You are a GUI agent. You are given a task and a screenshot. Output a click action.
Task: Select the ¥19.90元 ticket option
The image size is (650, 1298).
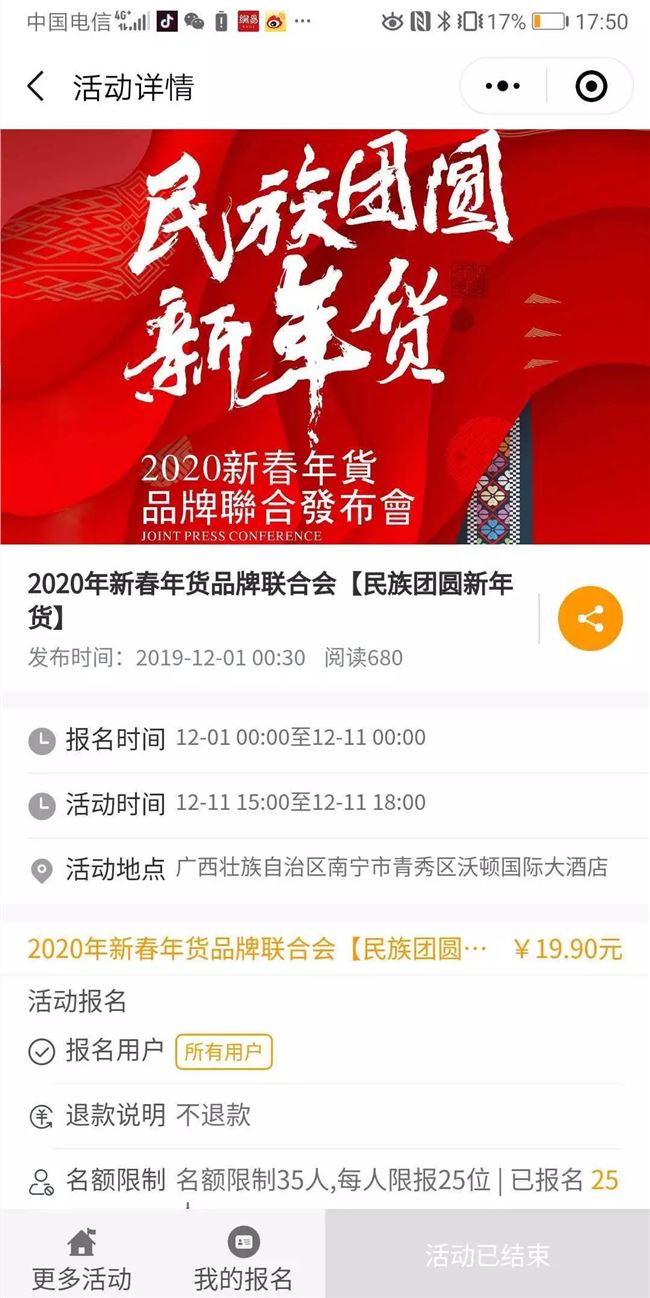point(324,948)
